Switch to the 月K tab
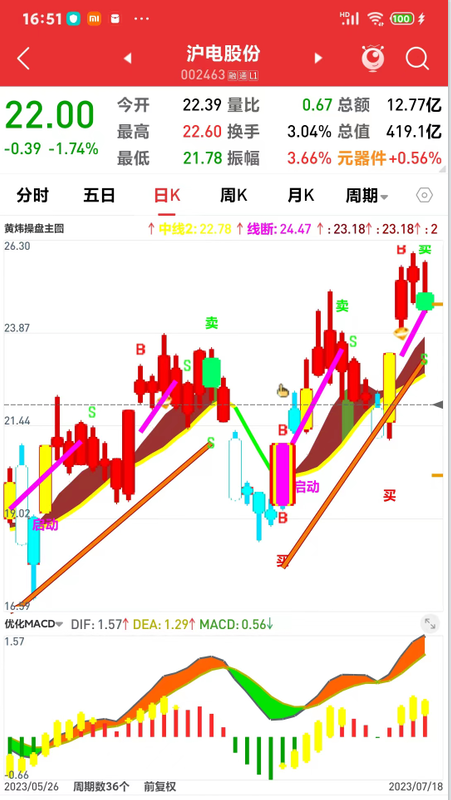This screenshot has height=800, width=451. coord(300,195)
